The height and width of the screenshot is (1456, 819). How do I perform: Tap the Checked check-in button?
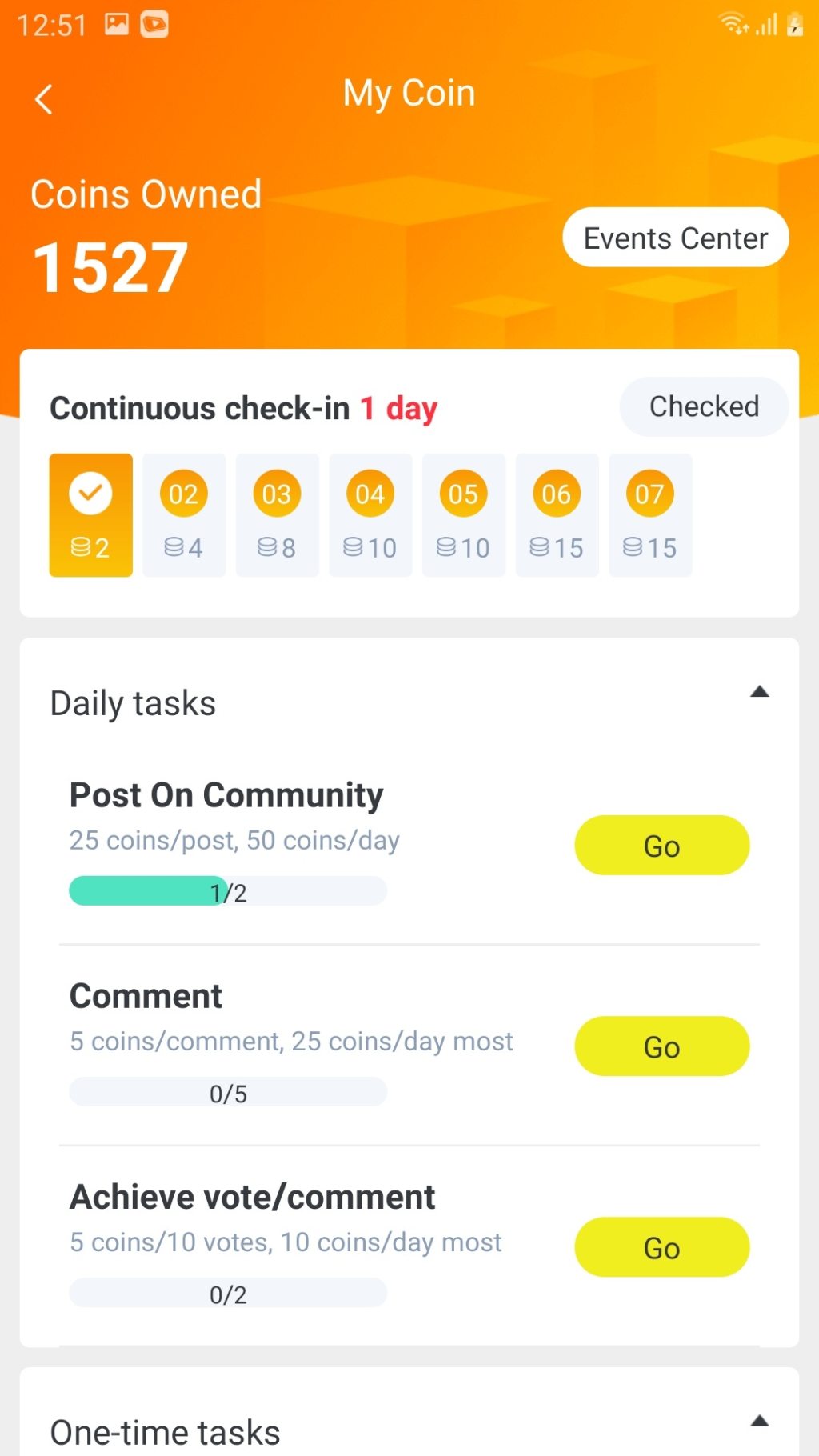[x=703, y=406]
